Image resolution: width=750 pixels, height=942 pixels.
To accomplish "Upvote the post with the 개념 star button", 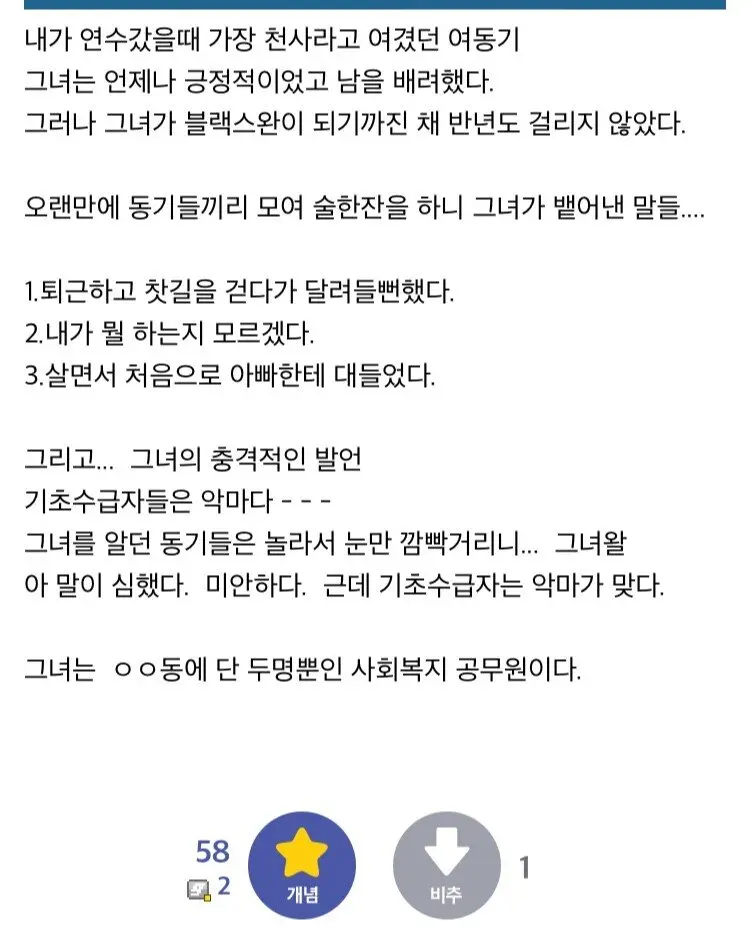I will pyautogui.click(x=301, y=866).
